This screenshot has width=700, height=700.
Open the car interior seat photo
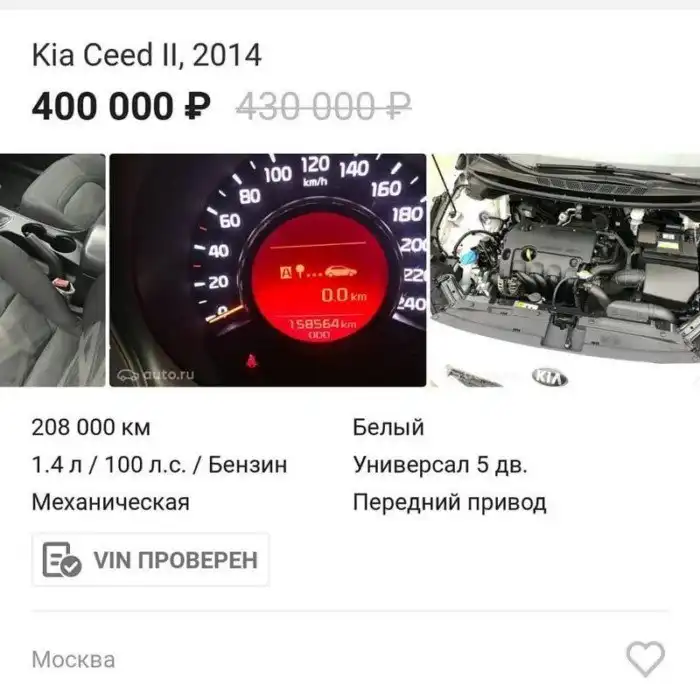52,270
